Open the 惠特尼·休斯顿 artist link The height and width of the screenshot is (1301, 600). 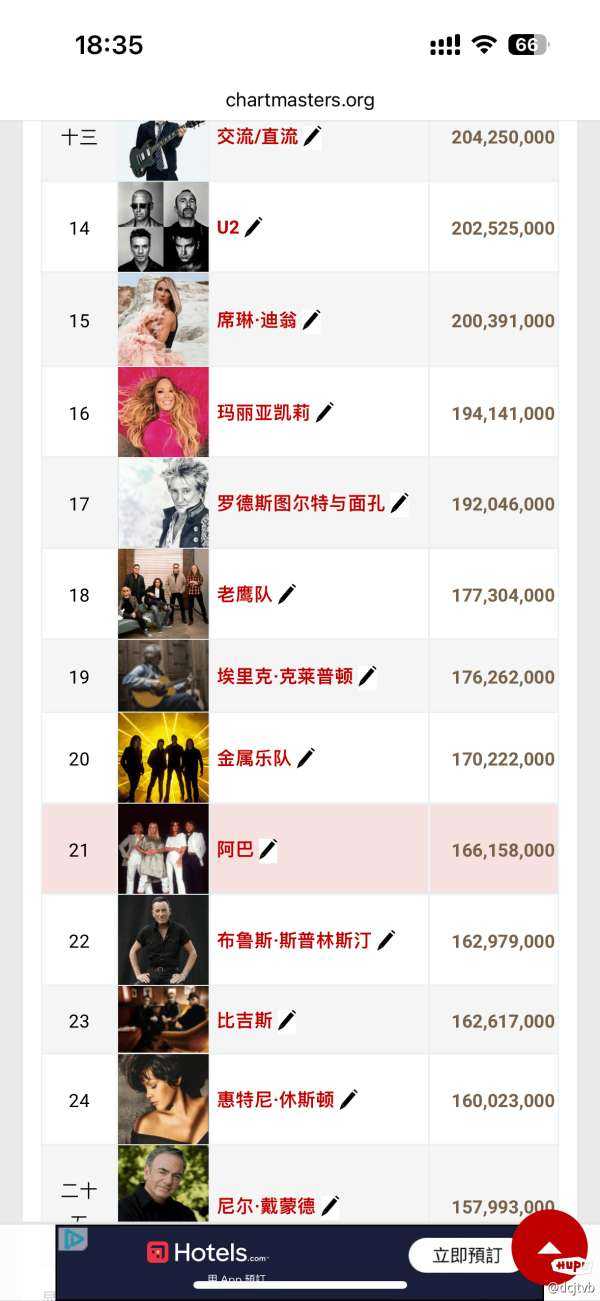pos(275,1100)
